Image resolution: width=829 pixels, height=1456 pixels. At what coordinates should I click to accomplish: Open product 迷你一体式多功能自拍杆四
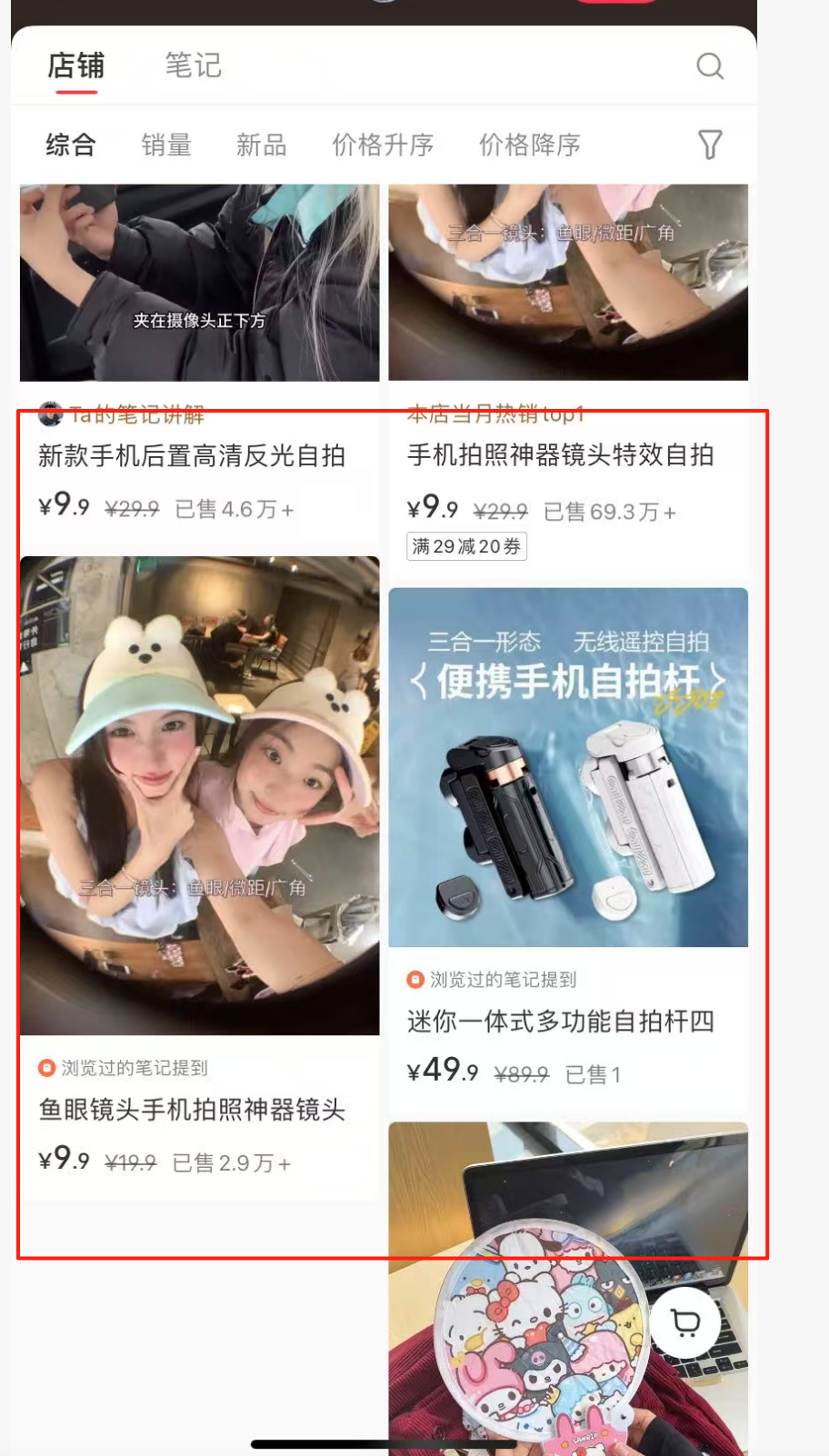(560, 1022)
